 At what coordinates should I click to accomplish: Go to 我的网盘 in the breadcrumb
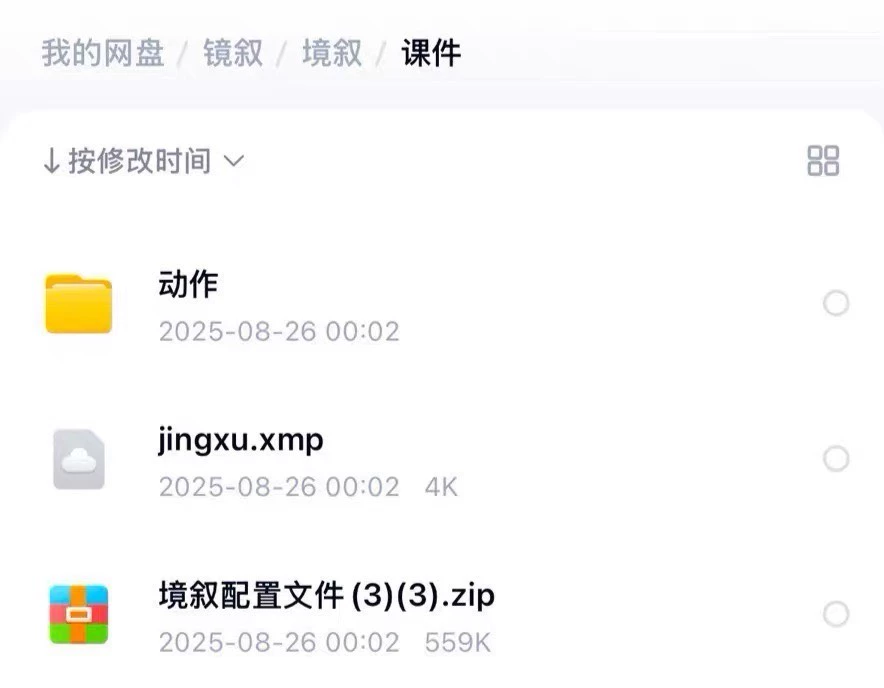pyautogui.click(x=102, y=52)
